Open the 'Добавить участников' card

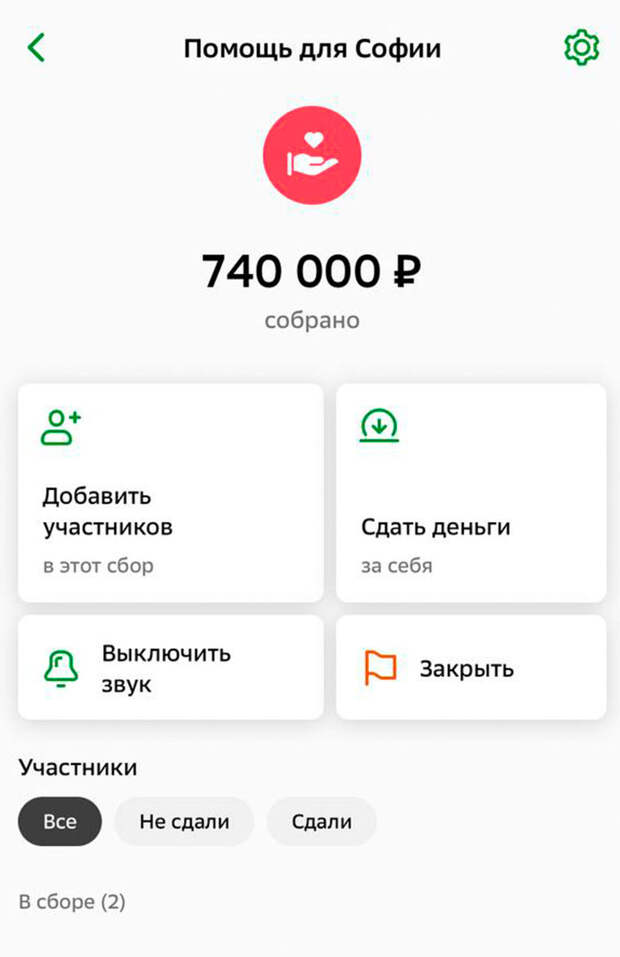point(170,493)
